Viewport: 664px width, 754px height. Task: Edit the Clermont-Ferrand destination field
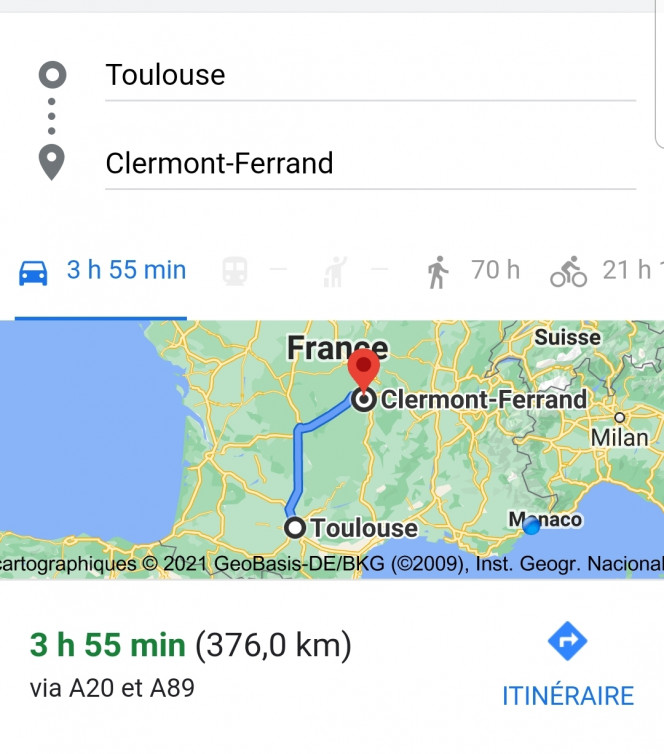click(368, 163)
